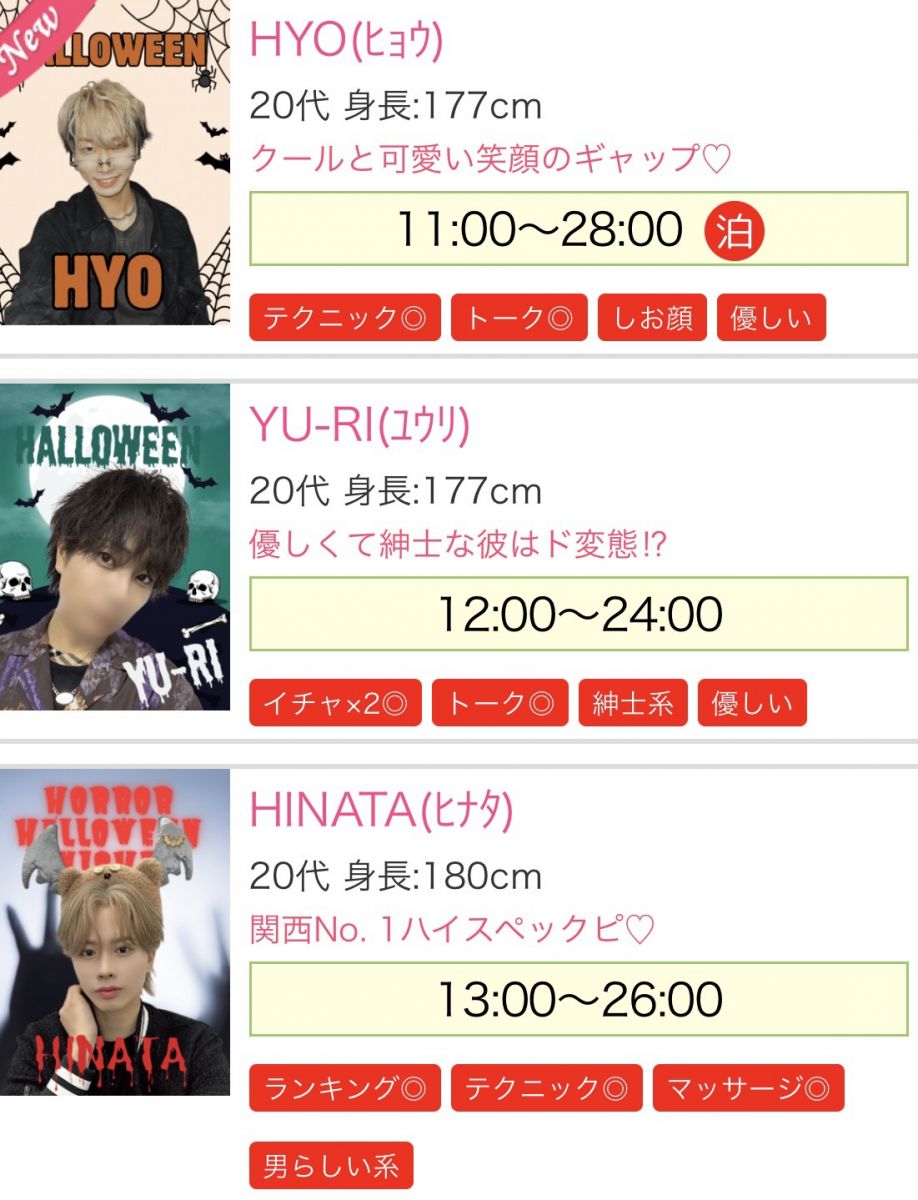Open YU-RI's profile photo

click(x=114, y=547)
